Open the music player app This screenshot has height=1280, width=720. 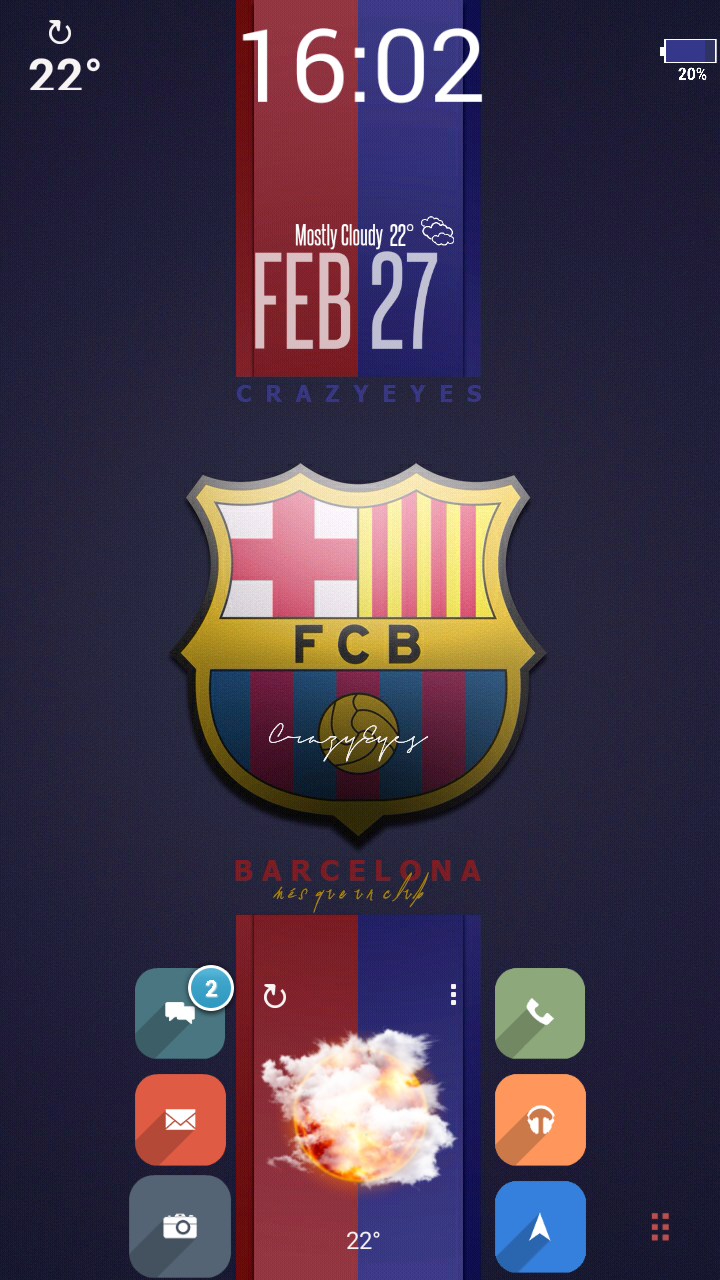(540, 1119)
